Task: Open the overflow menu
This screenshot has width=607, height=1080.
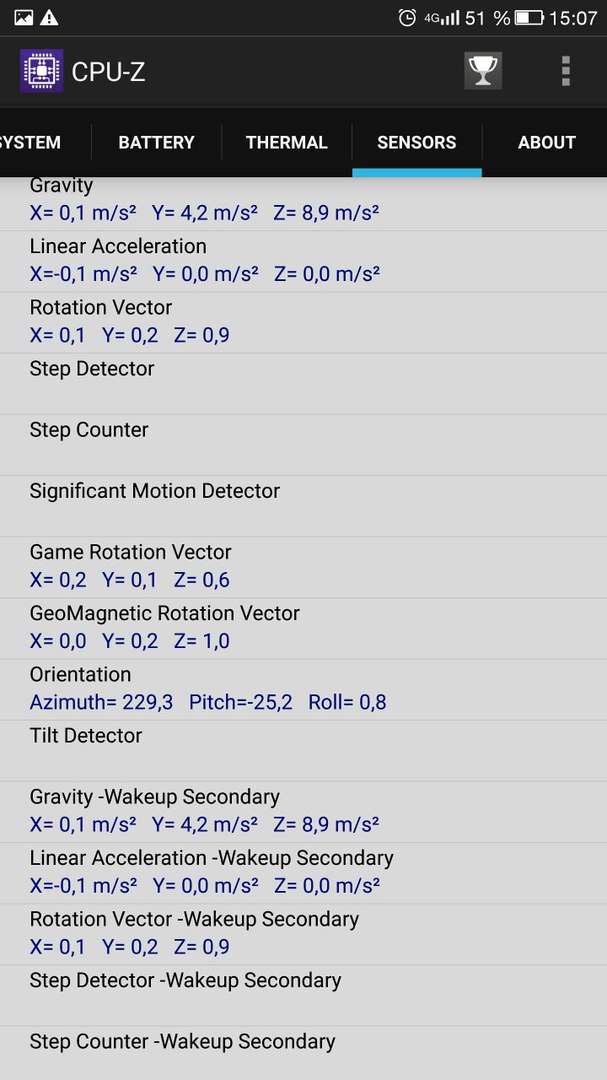Action: pyautogui.click(x=566, y=71)
